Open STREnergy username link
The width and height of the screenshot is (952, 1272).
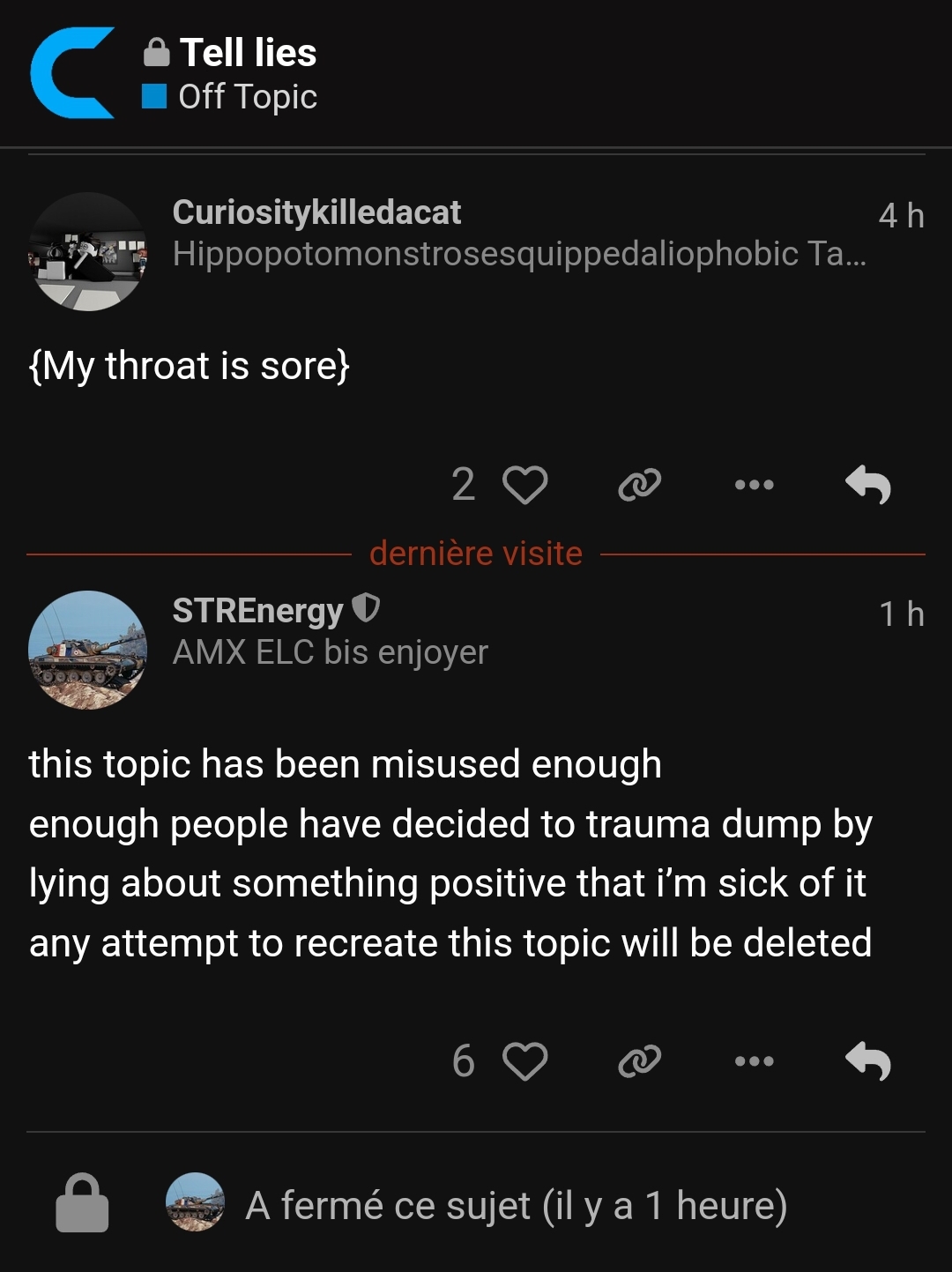(x=257, y=611)
